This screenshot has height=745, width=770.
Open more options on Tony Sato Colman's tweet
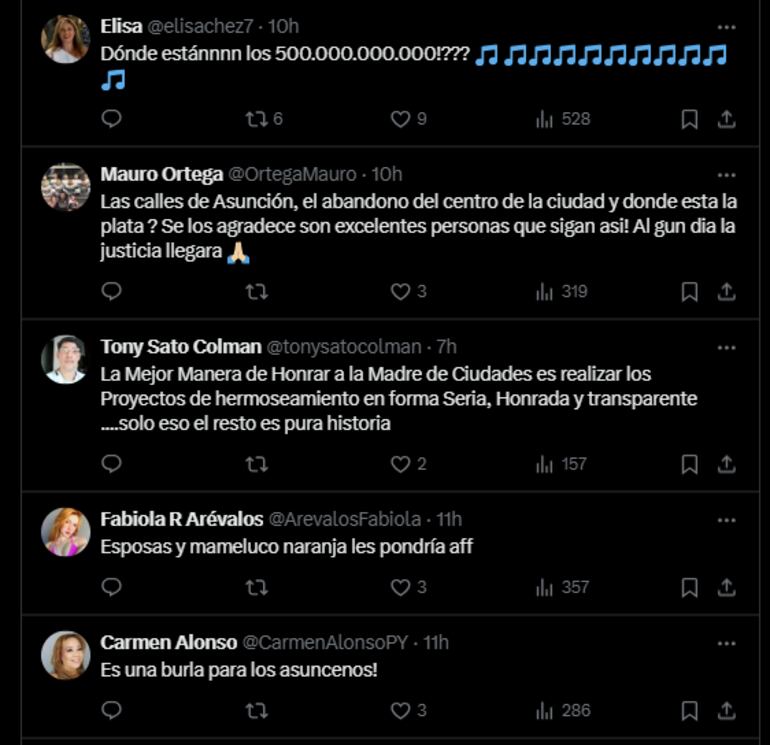[x=727, y=347]
